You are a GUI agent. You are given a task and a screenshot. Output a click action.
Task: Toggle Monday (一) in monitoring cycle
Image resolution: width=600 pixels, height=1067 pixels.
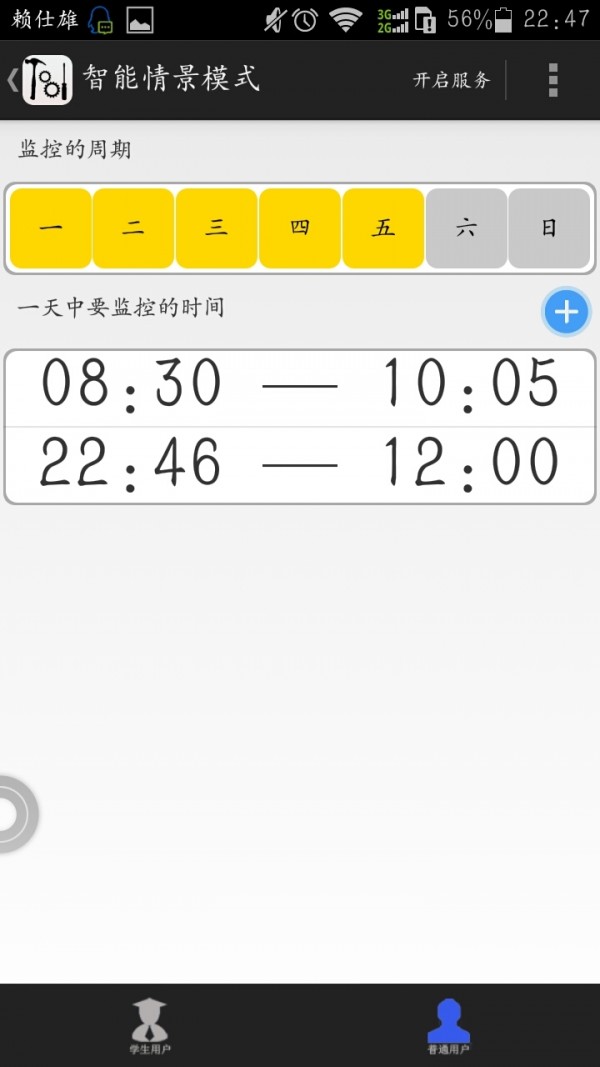pyautogui.click(x=51, y=228)
